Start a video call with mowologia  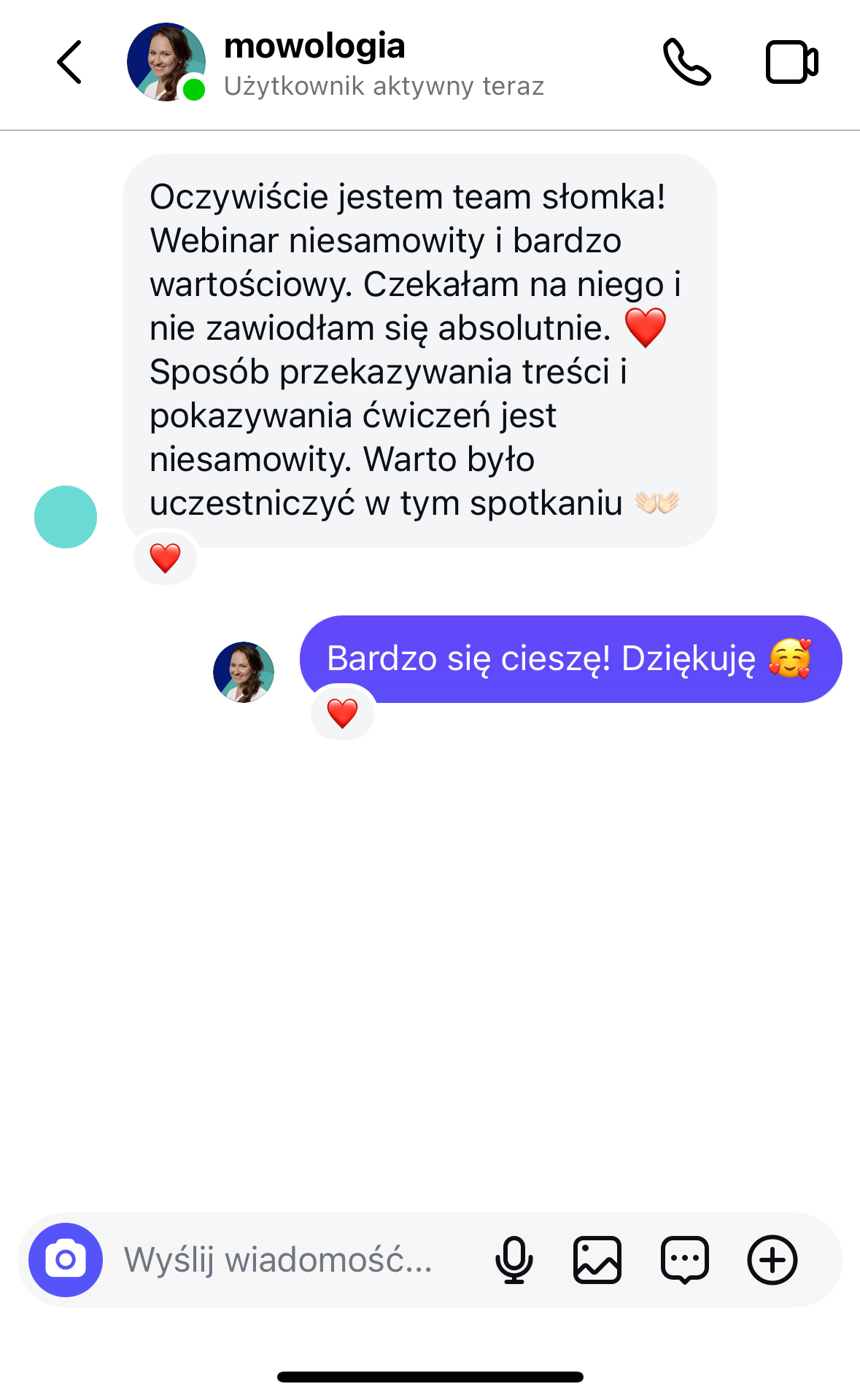[791, 63]
